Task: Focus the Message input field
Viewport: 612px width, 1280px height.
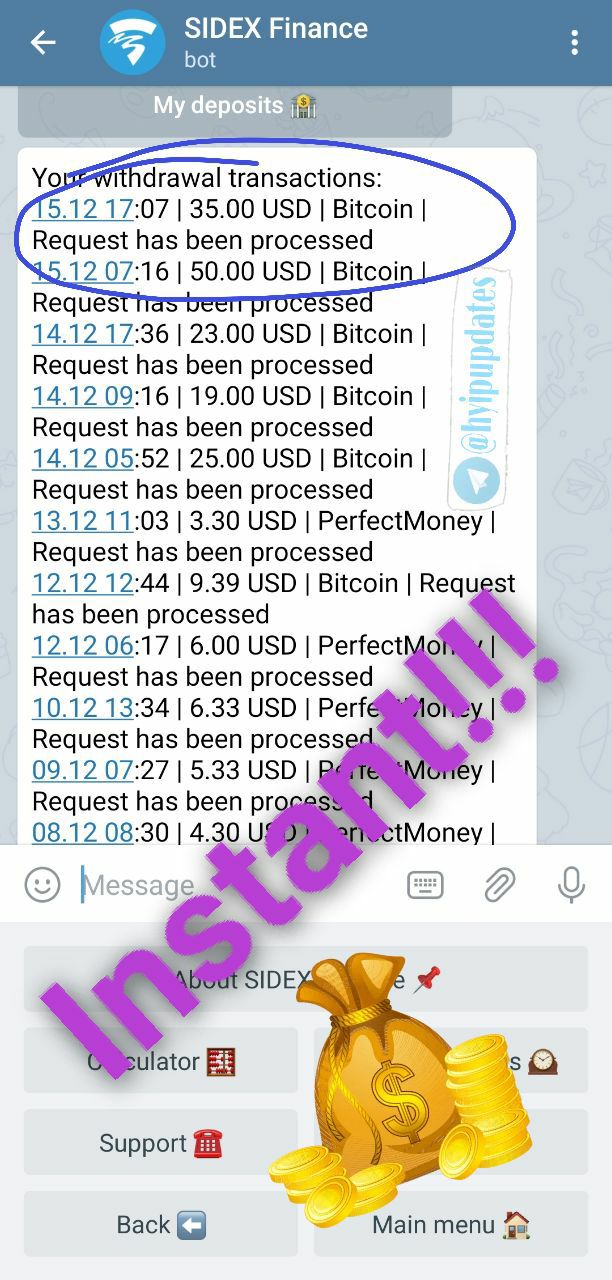Action: click(230, 885)
